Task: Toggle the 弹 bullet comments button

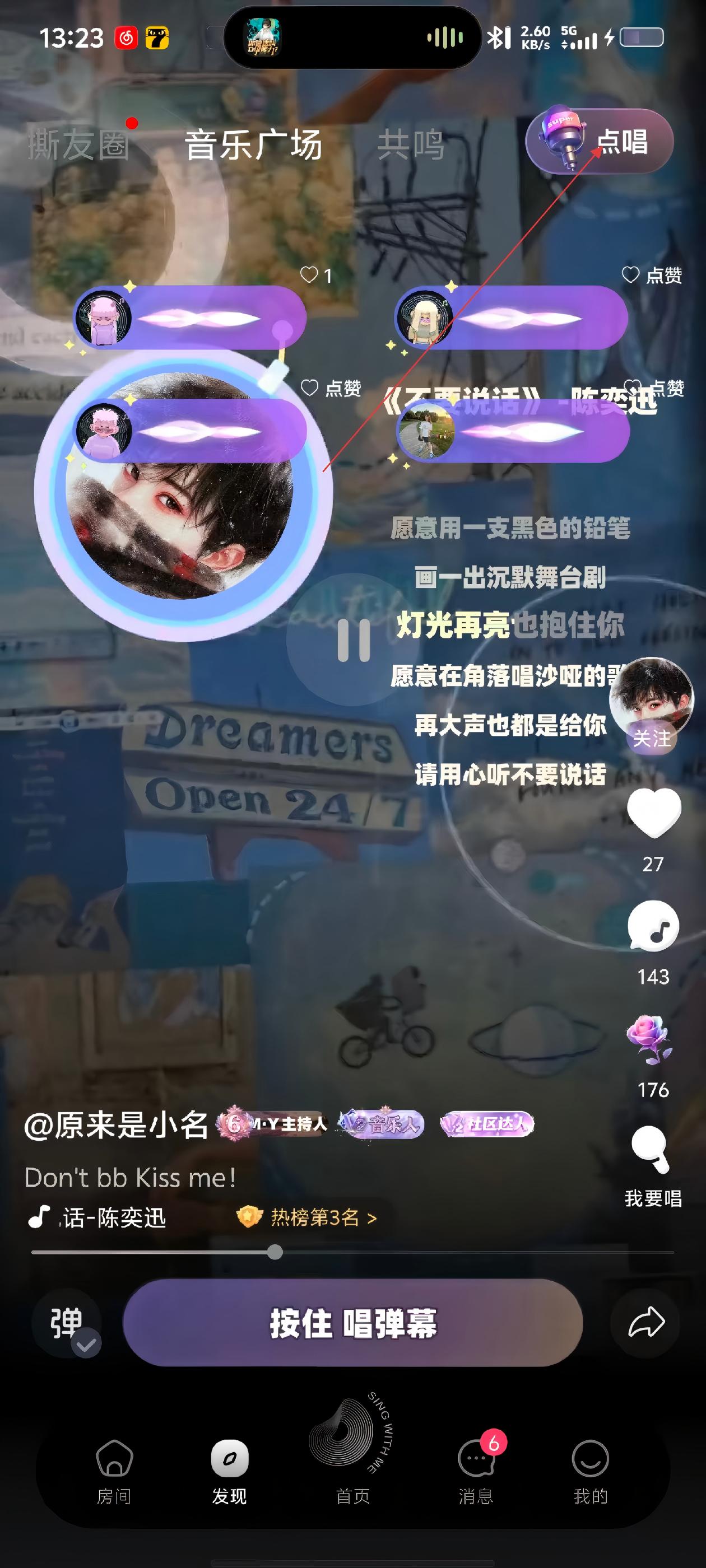Action: (x=67, y=1322)
